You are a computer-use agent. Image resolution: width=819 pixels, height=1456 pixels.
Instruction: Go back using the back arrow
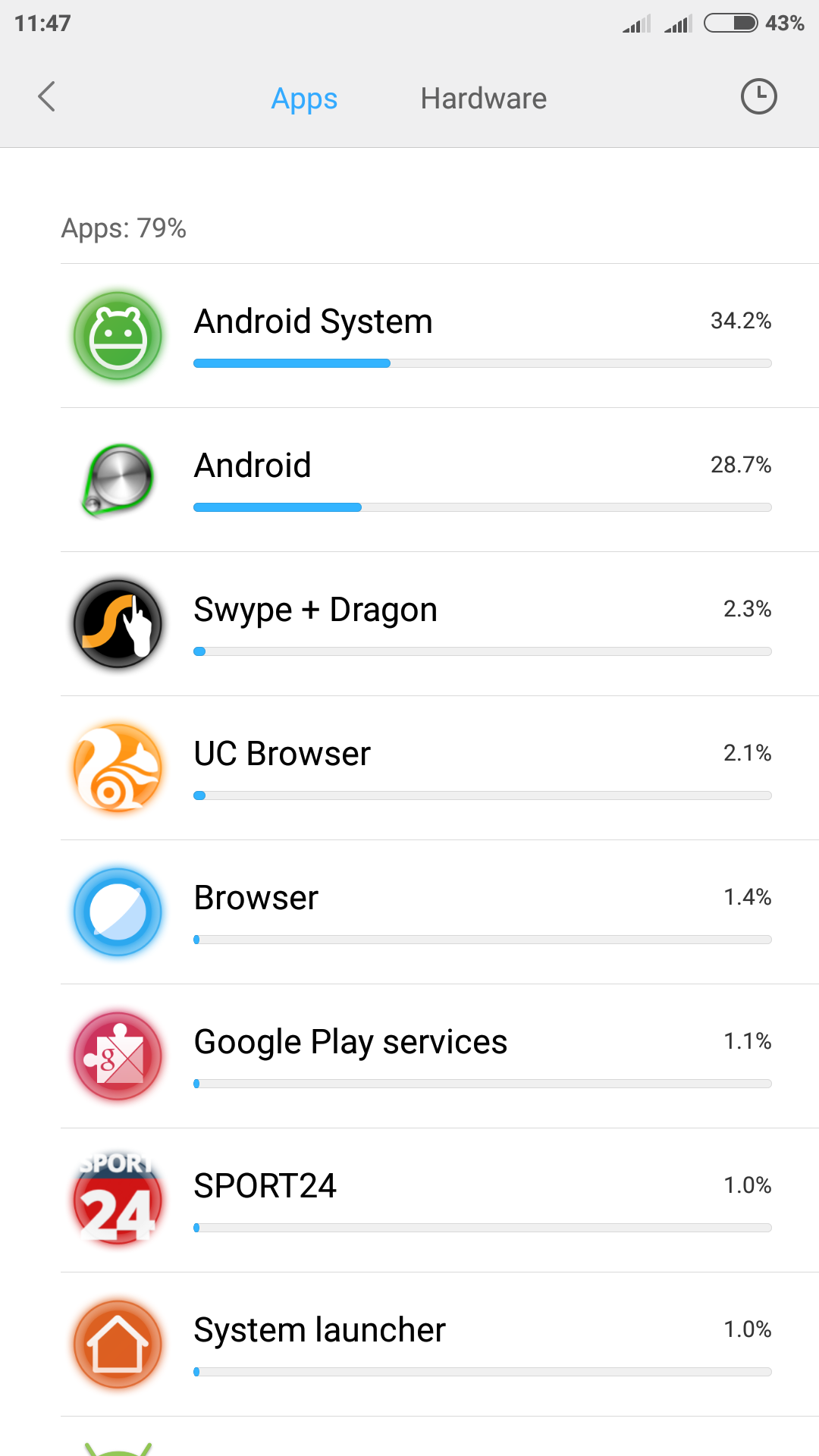tap(47, 97)
